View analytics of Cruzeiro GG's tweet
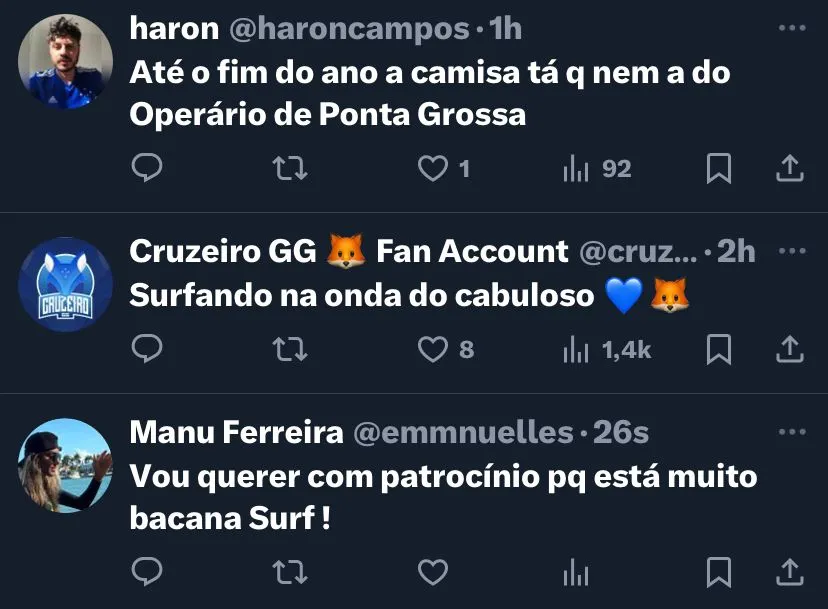This screenshot has height=609, width=828. point(576,348)
